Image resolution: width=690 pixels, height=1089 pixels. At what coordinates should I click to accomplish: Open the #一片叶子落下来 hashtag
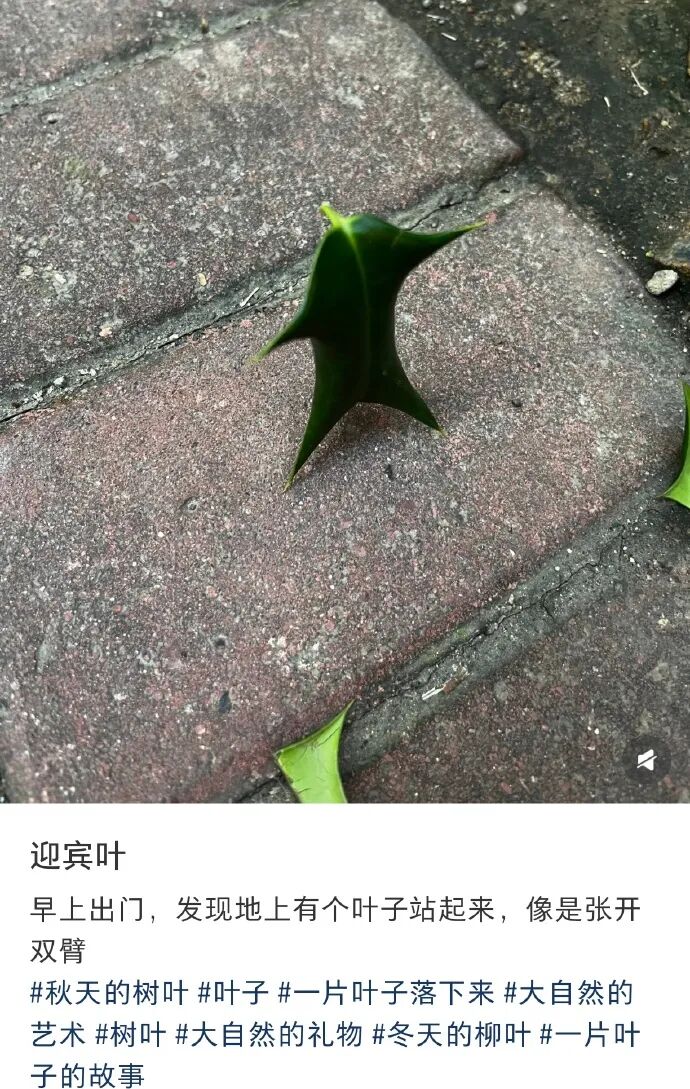386,993
